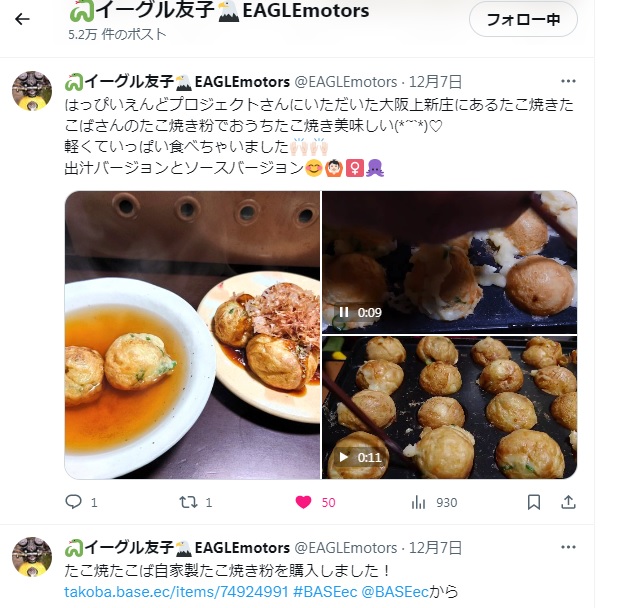Reply to the takoyaki post with 1 comment
This screenshot has height=608, width=619.
pyautogui.click(x=73, y=502)
